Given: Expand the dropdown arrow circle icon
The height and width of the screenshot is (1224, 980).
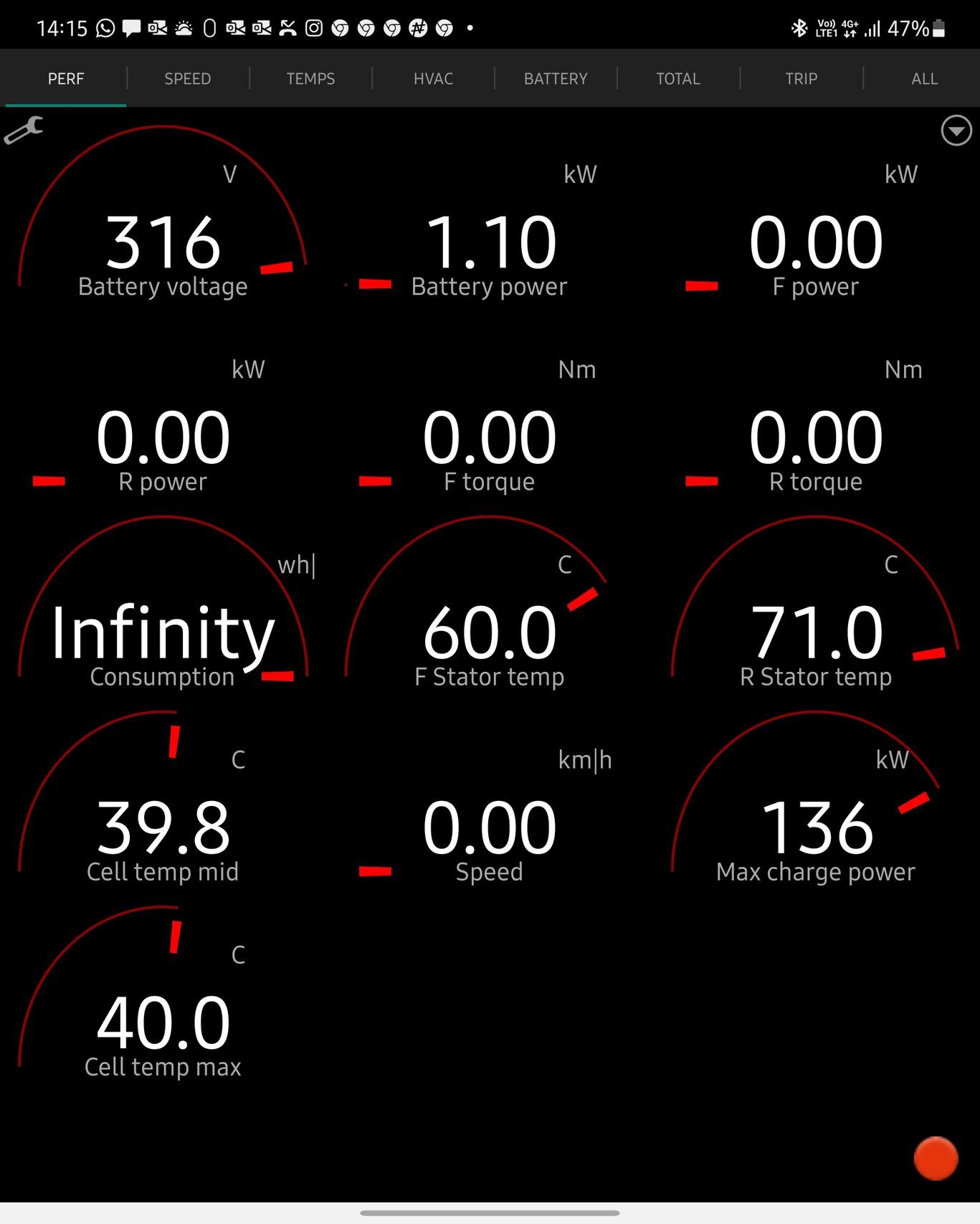Looking at the screenshot, I should click(x=956, y=131).
